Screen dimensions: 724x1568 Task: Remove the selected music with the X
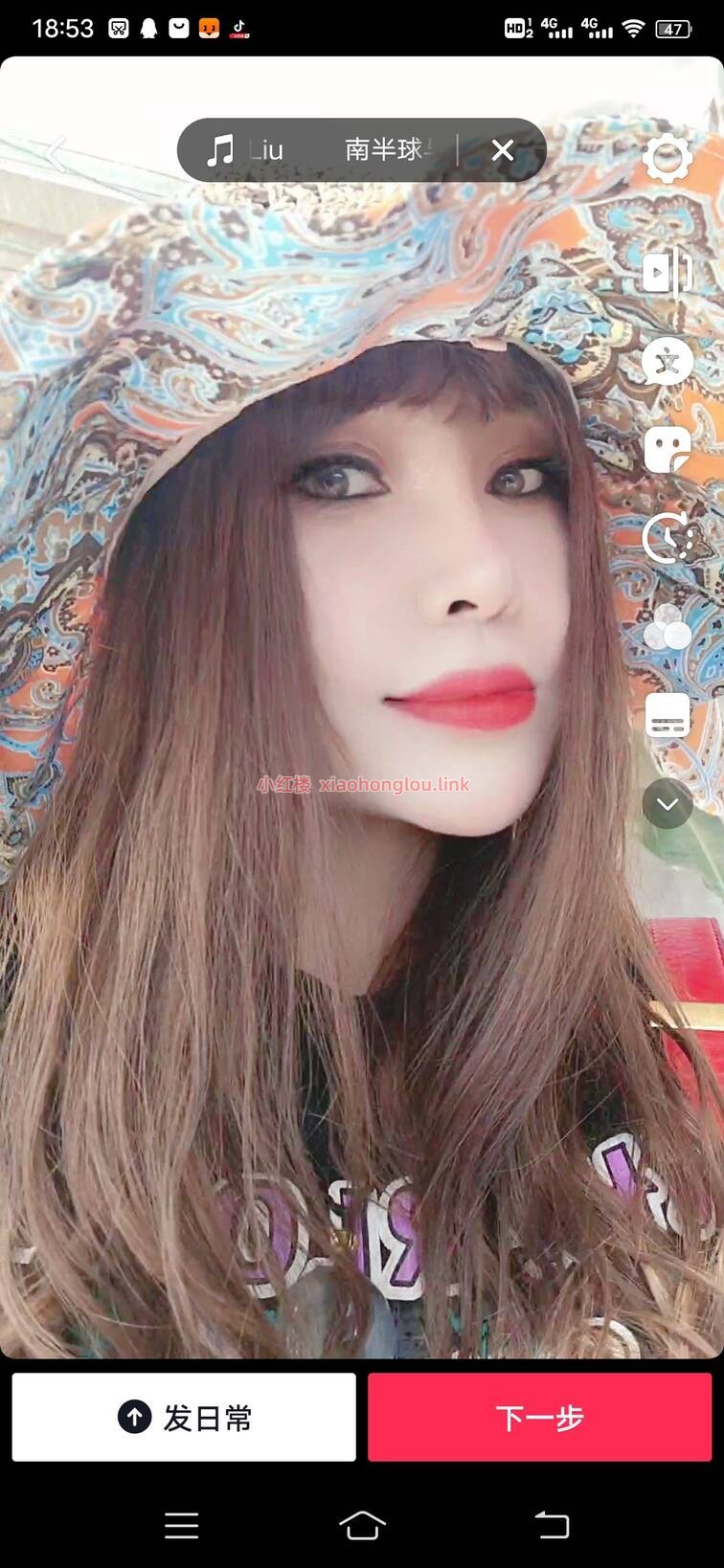(x=503, y=150)
